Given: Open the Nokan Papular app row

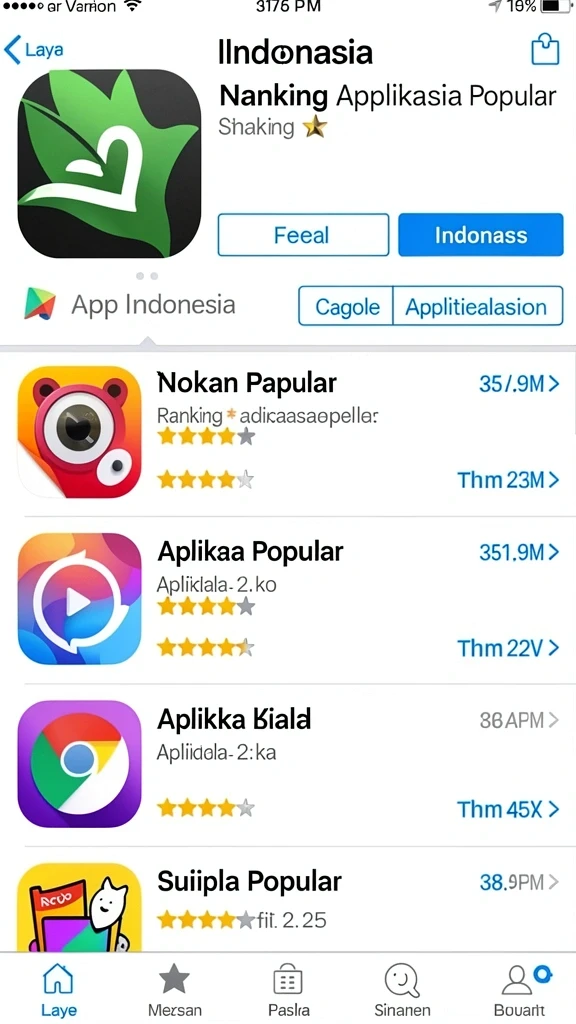Looking at the screenshot, I should [x=288, y=433].
